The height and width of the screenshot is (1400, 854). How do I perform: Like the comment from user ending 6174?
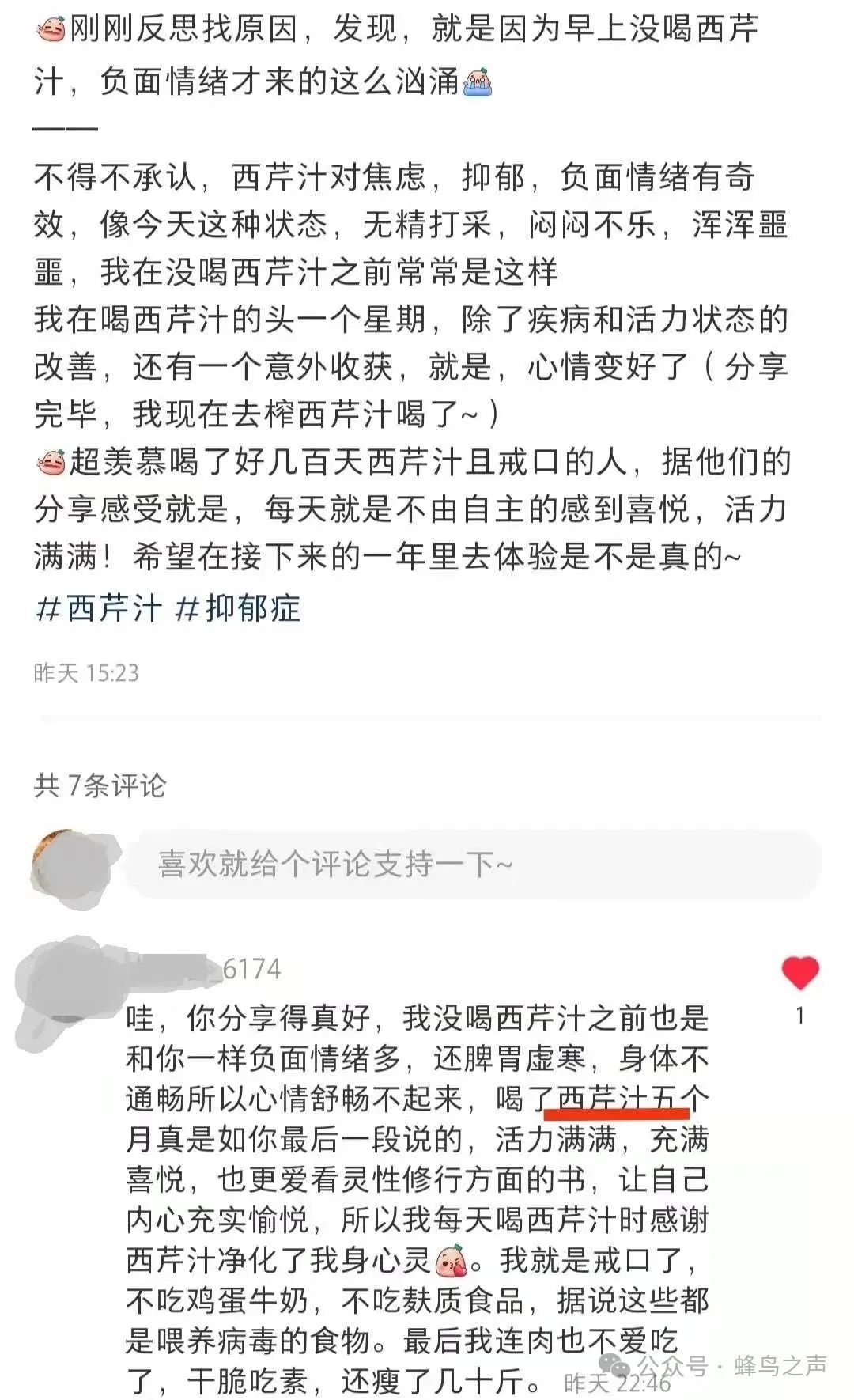point(800,974)
